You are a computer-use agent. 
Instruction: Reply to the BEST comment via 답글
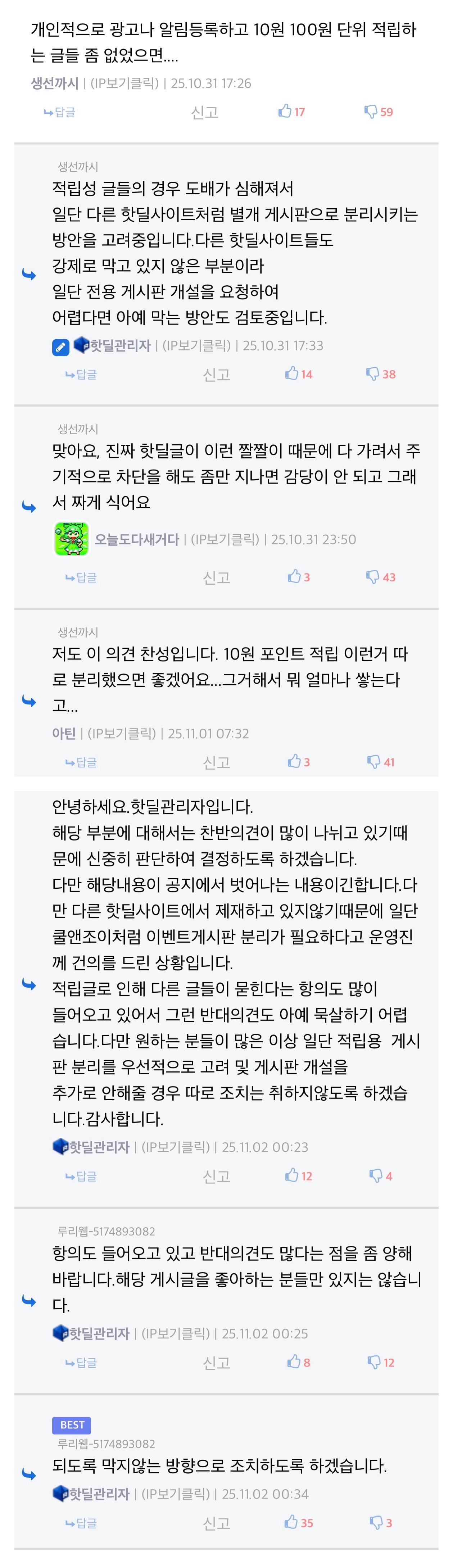coord(81,1523)
